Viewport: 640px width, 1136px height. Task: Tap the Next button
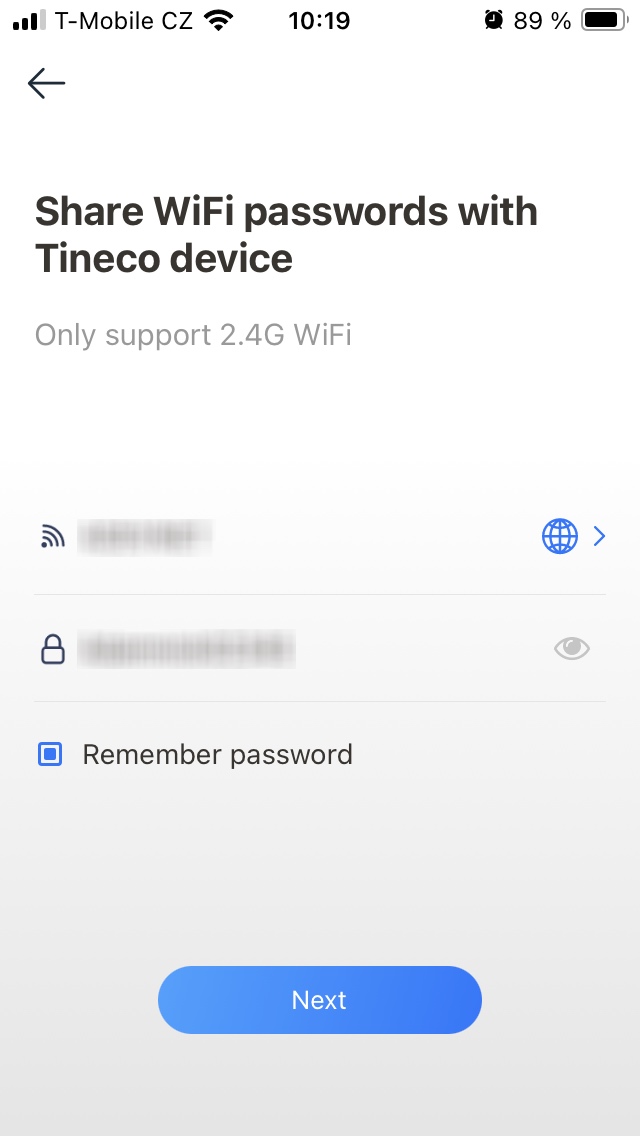pos(320,1000)
